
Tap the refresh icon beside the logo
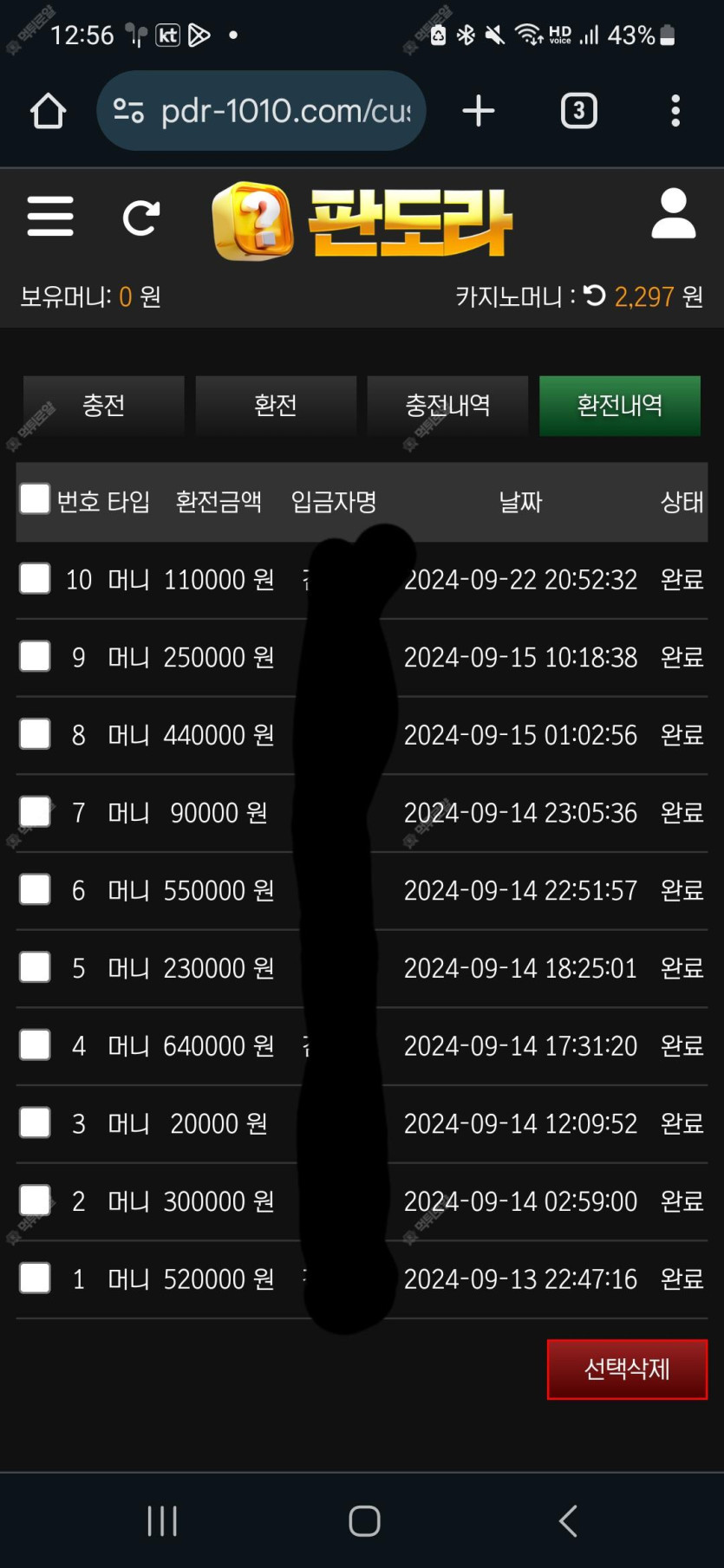[x=141, y=218]
